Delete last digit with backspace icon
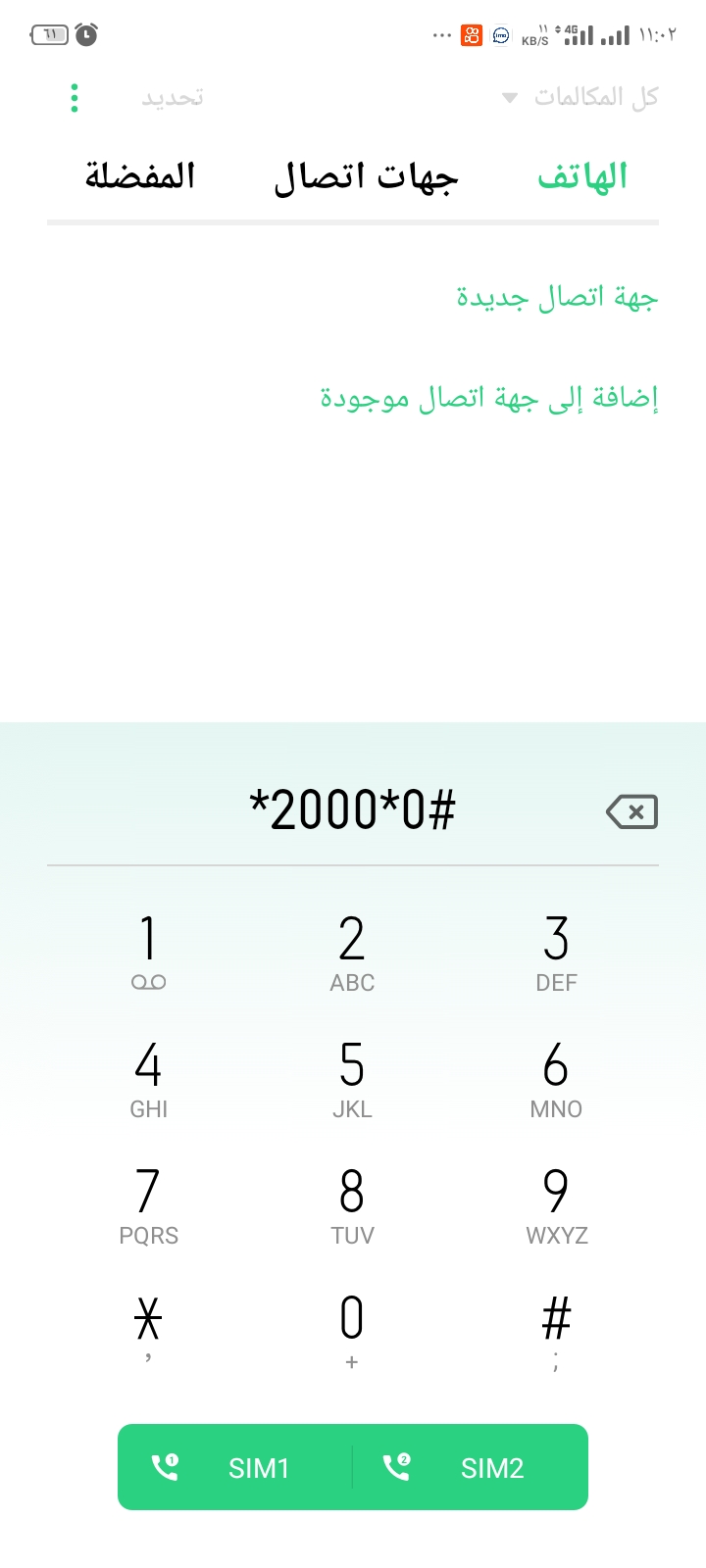706x1568 pixels. 632,811
